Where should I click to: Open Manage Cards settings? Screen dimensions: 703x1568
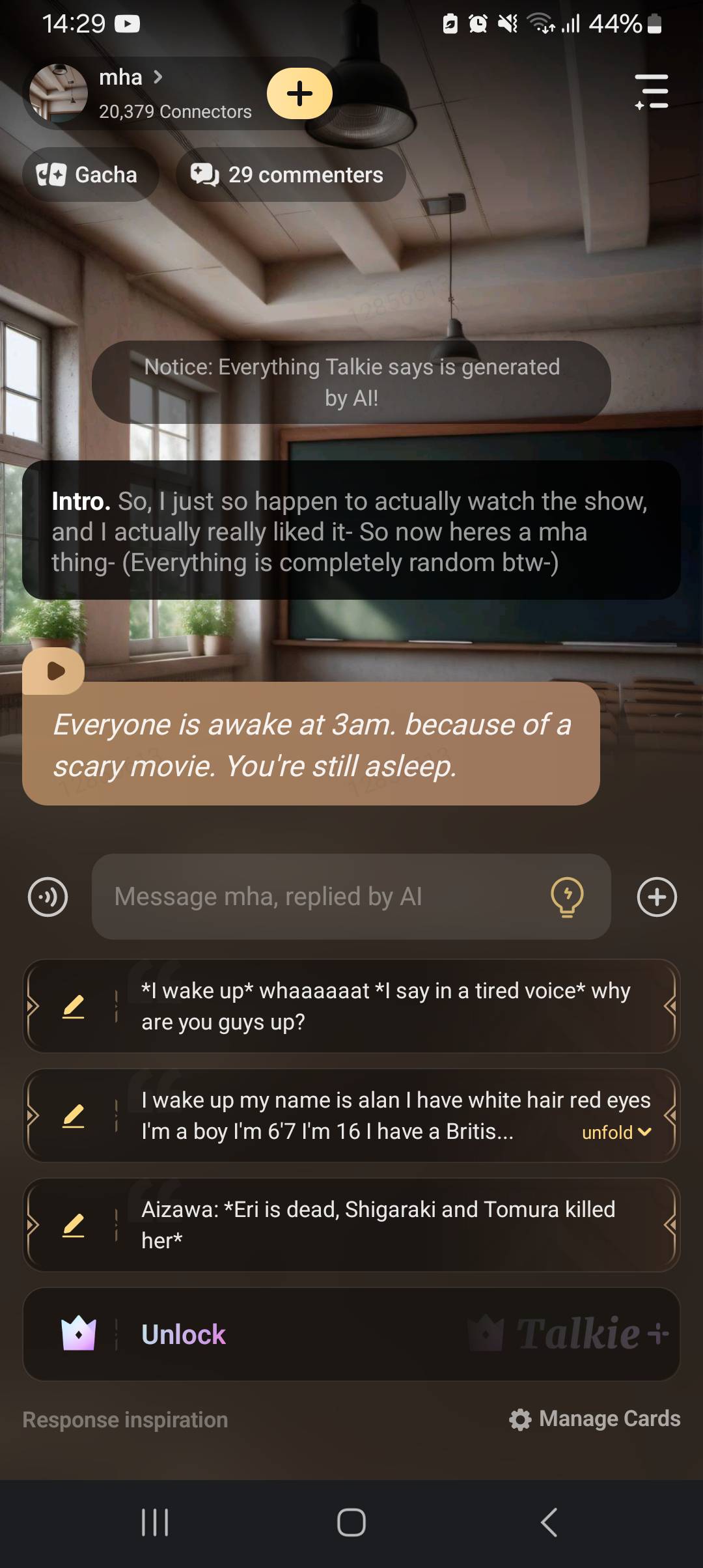595,1419
